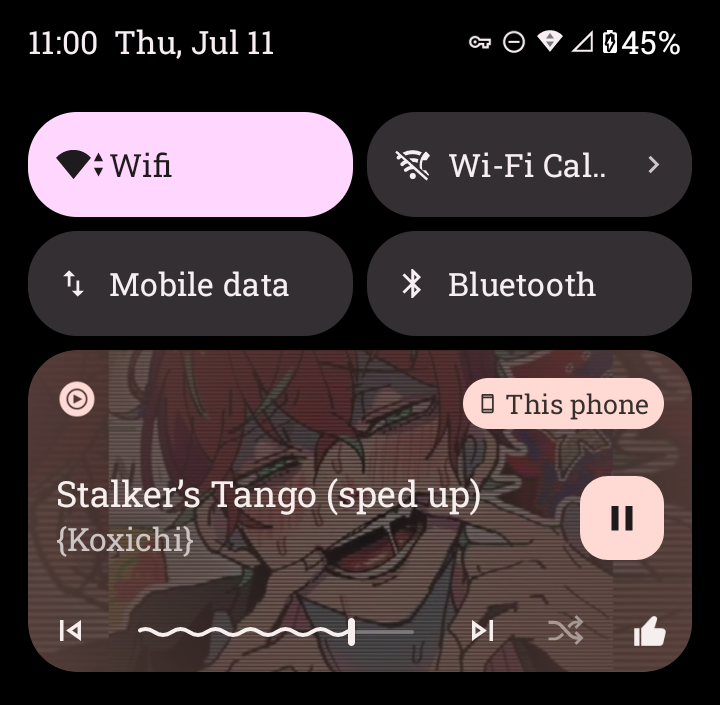Toggle the Bluetooth tile
The width and height of the screenshot is (720, 705).
pos(529,285)
